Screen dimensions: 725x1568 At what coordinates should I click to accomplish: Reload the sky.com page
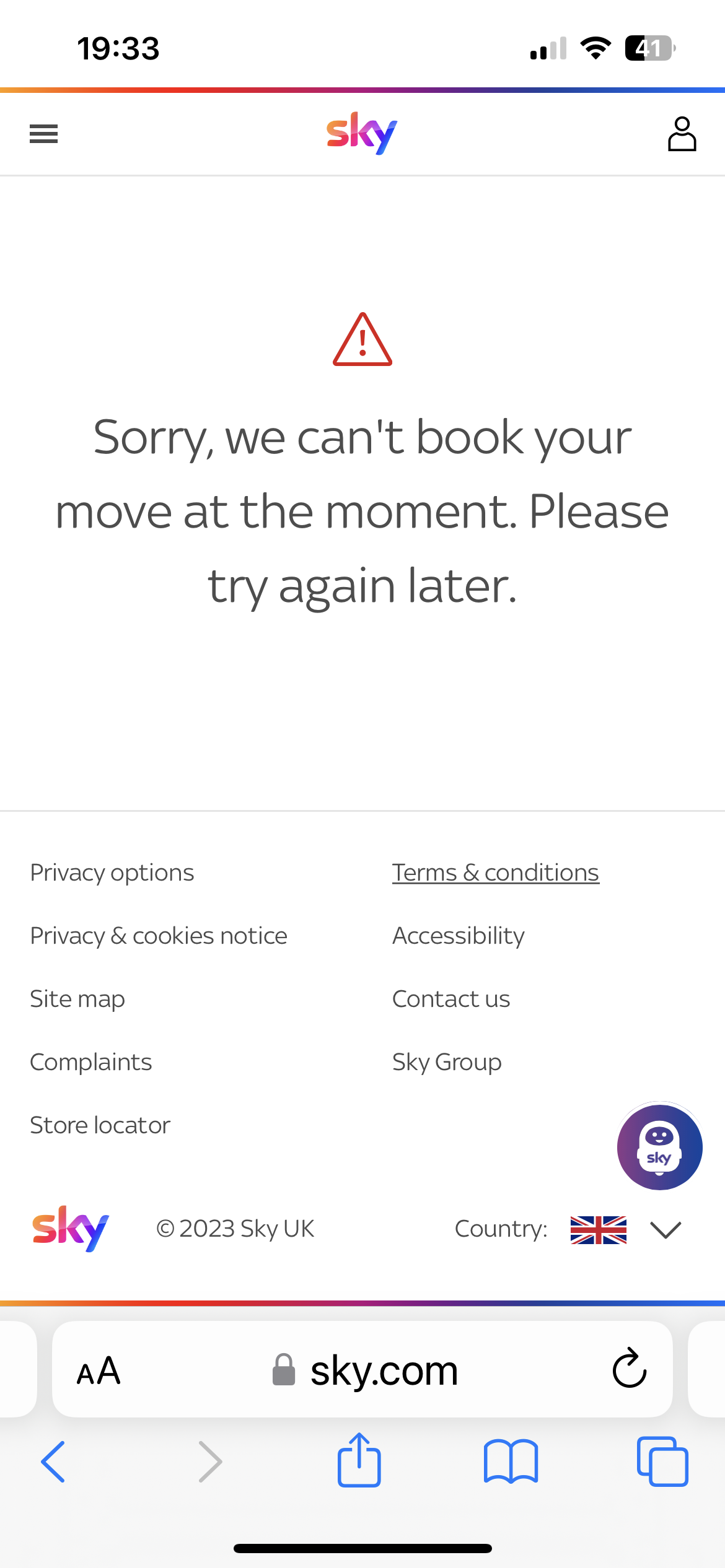629,1369
